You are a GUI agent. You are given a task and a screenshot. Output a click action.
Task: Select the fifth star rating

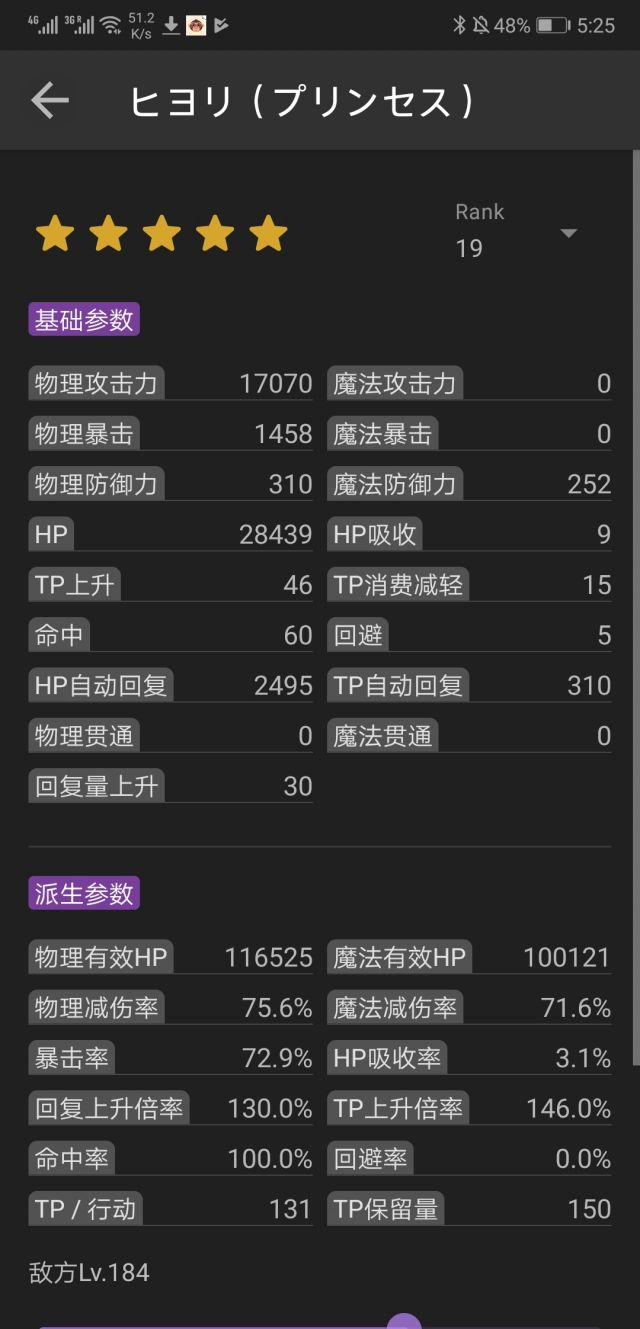(x=268, y=234)
